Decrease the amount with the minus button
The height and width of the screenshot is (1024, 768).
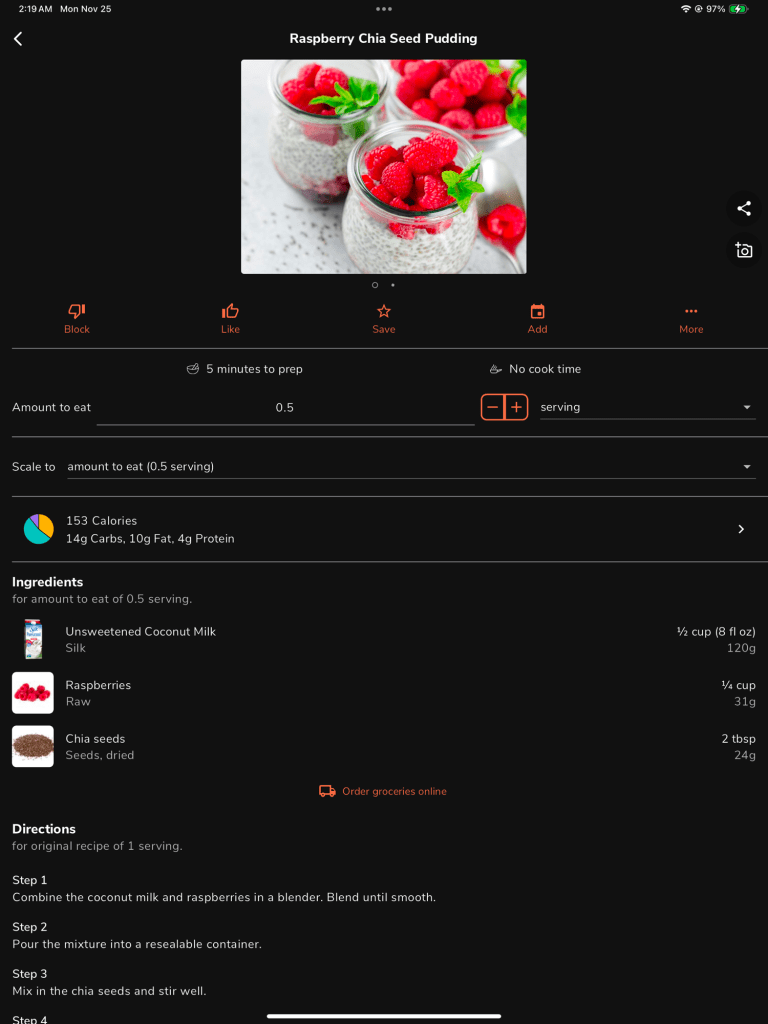[493, 408]
